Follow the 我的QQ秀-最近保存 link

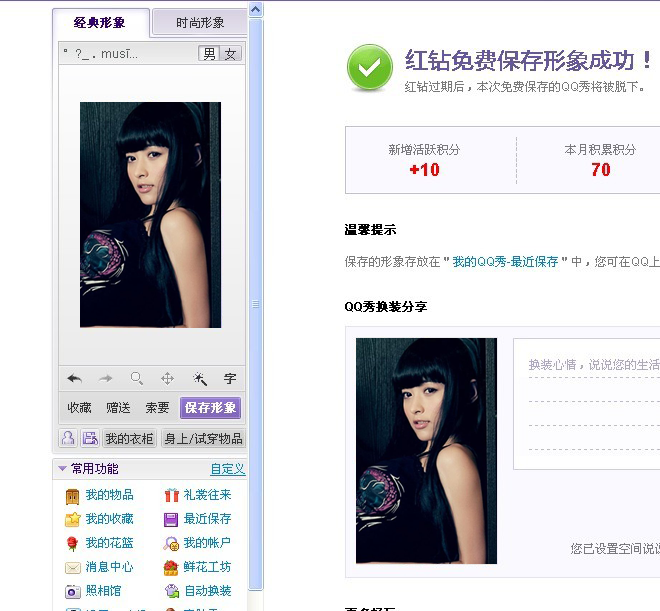[505, 262]
